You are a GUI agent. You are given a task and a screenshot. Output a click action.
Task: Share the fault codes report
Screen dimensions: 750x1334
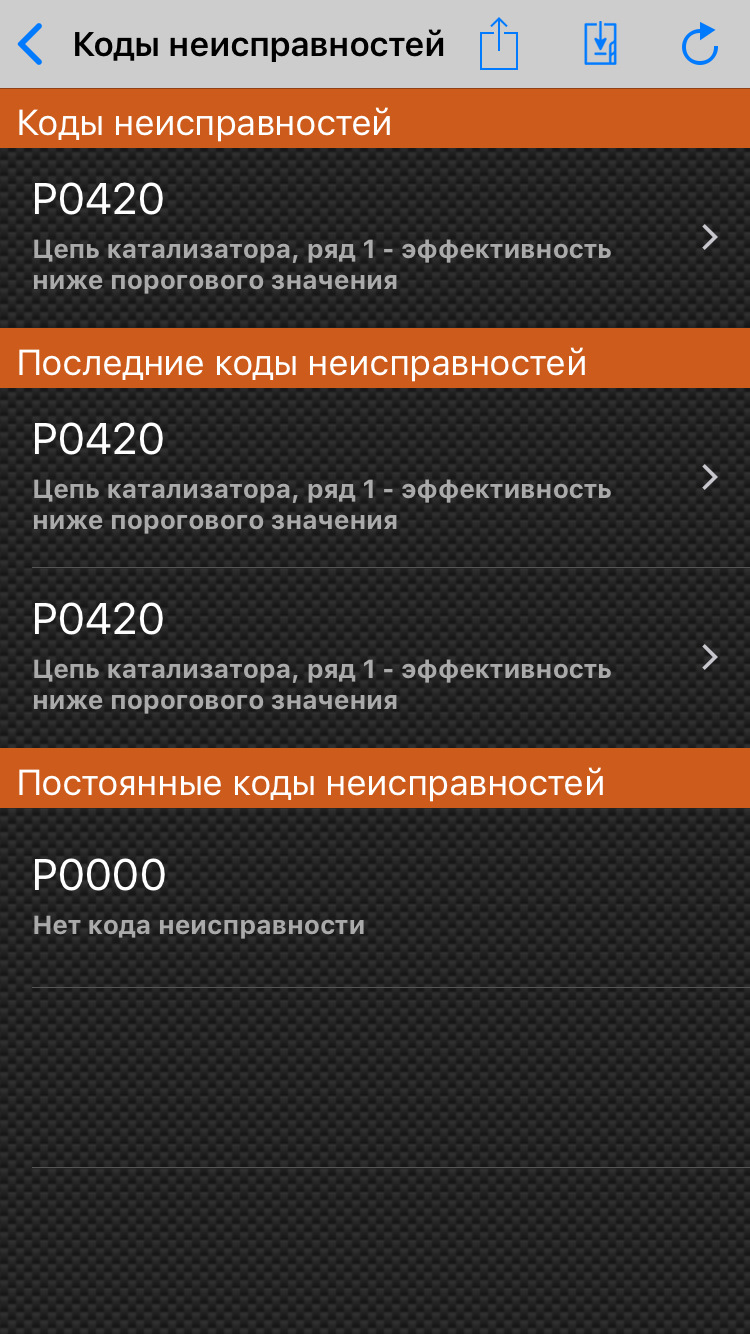pos(498,45)
